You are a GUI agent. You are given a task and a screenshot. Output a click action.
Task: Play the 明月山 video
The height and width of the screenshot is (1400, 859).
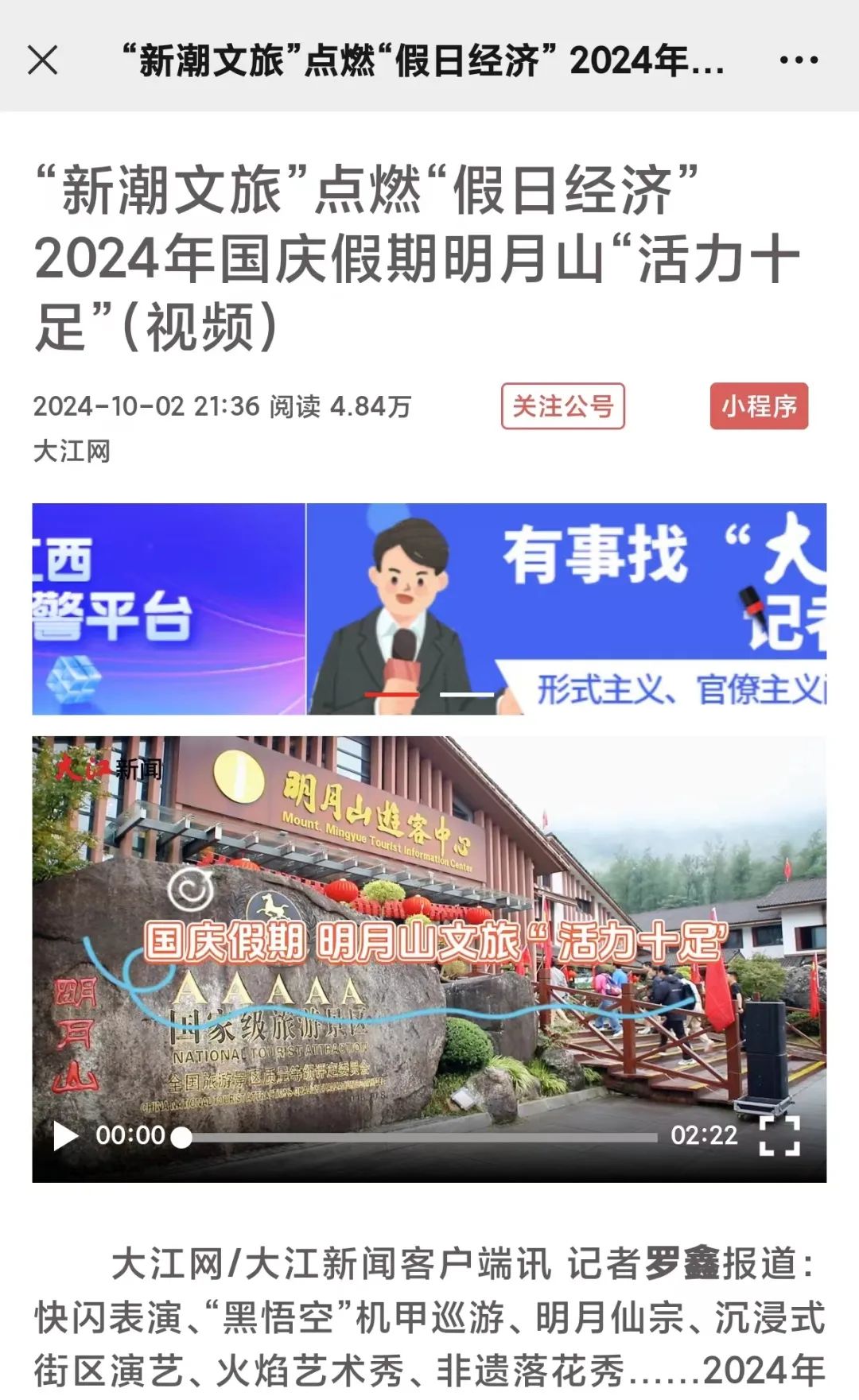click(65, 1135)
